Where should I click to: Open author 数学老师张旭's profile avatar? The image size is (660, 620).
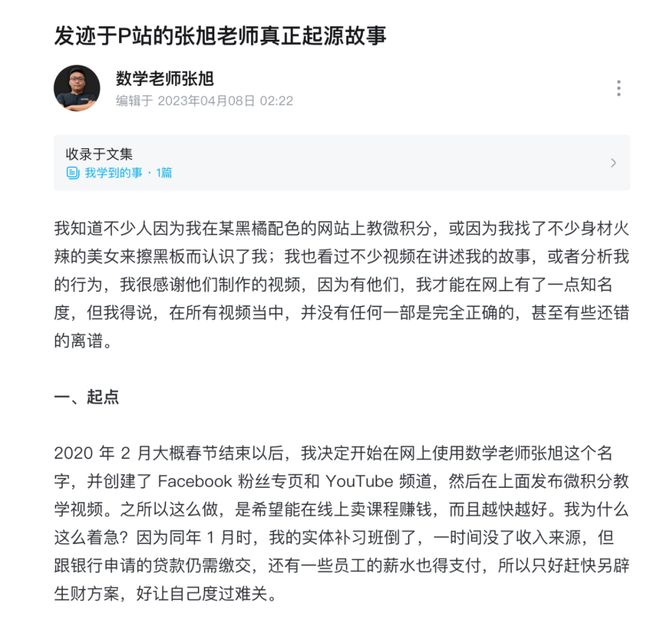(77, 88)
